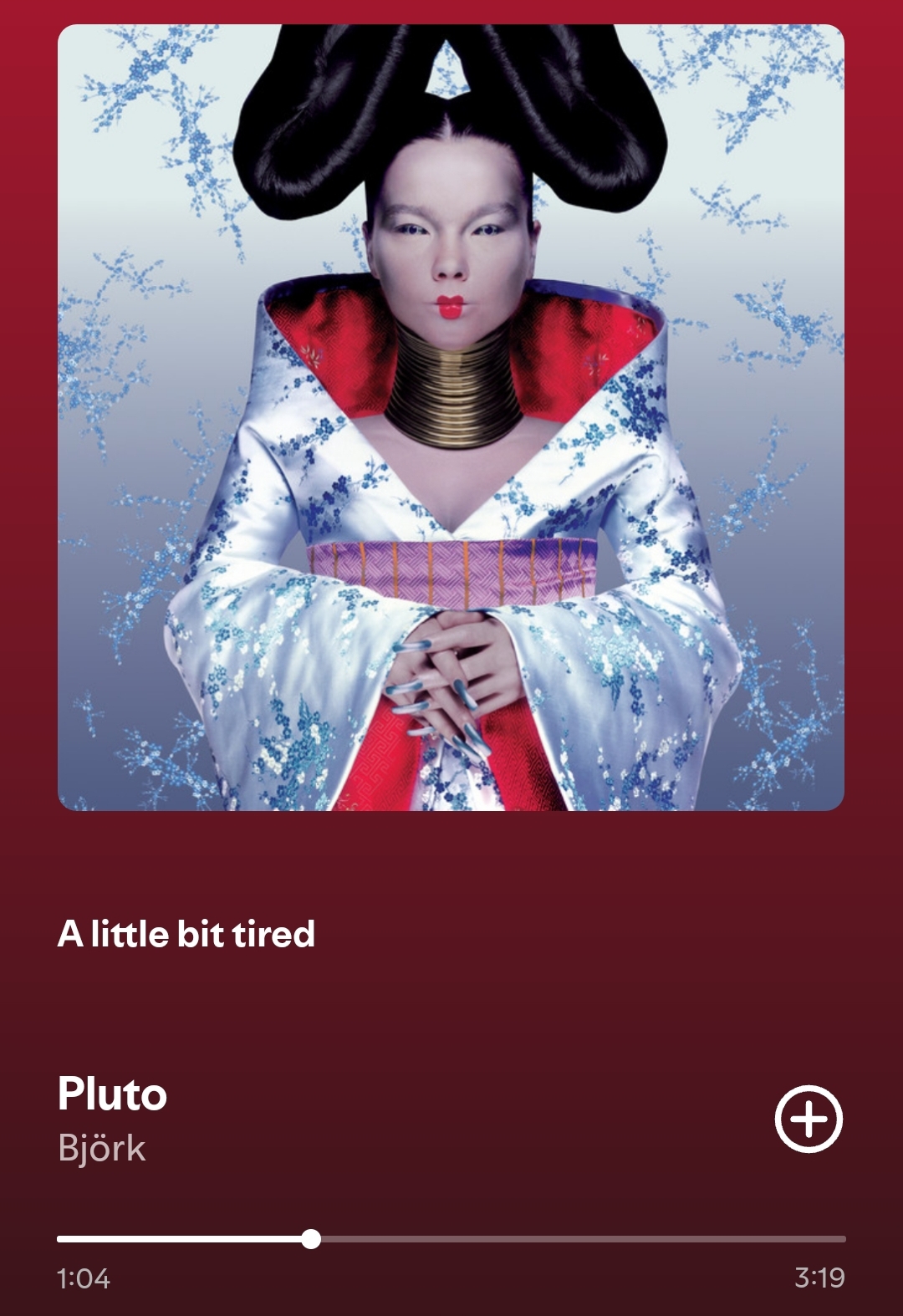Tap the playback progress bar
The height and width of the screenshot is (1316, 903).
451,1239
